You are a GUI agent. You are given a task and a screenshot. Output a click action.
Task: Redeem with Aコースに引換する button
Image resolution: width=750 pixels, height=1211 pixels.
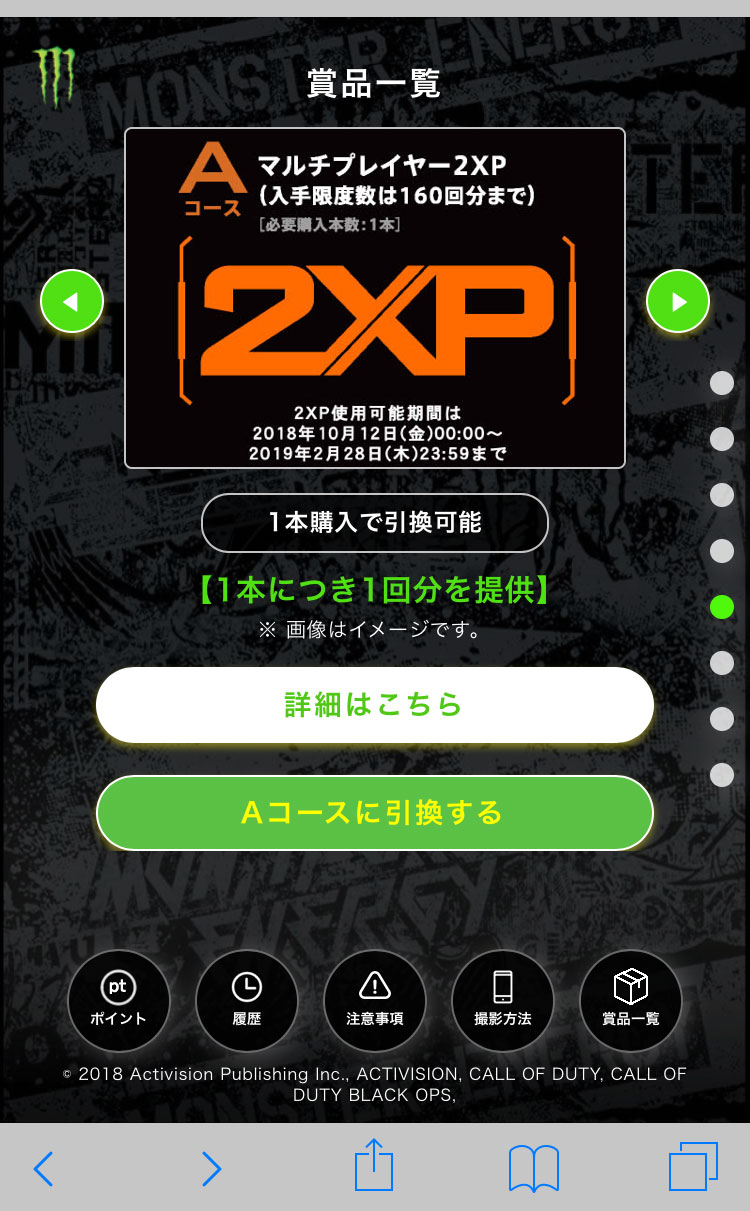pyautogui.click(x=375, y=813)
